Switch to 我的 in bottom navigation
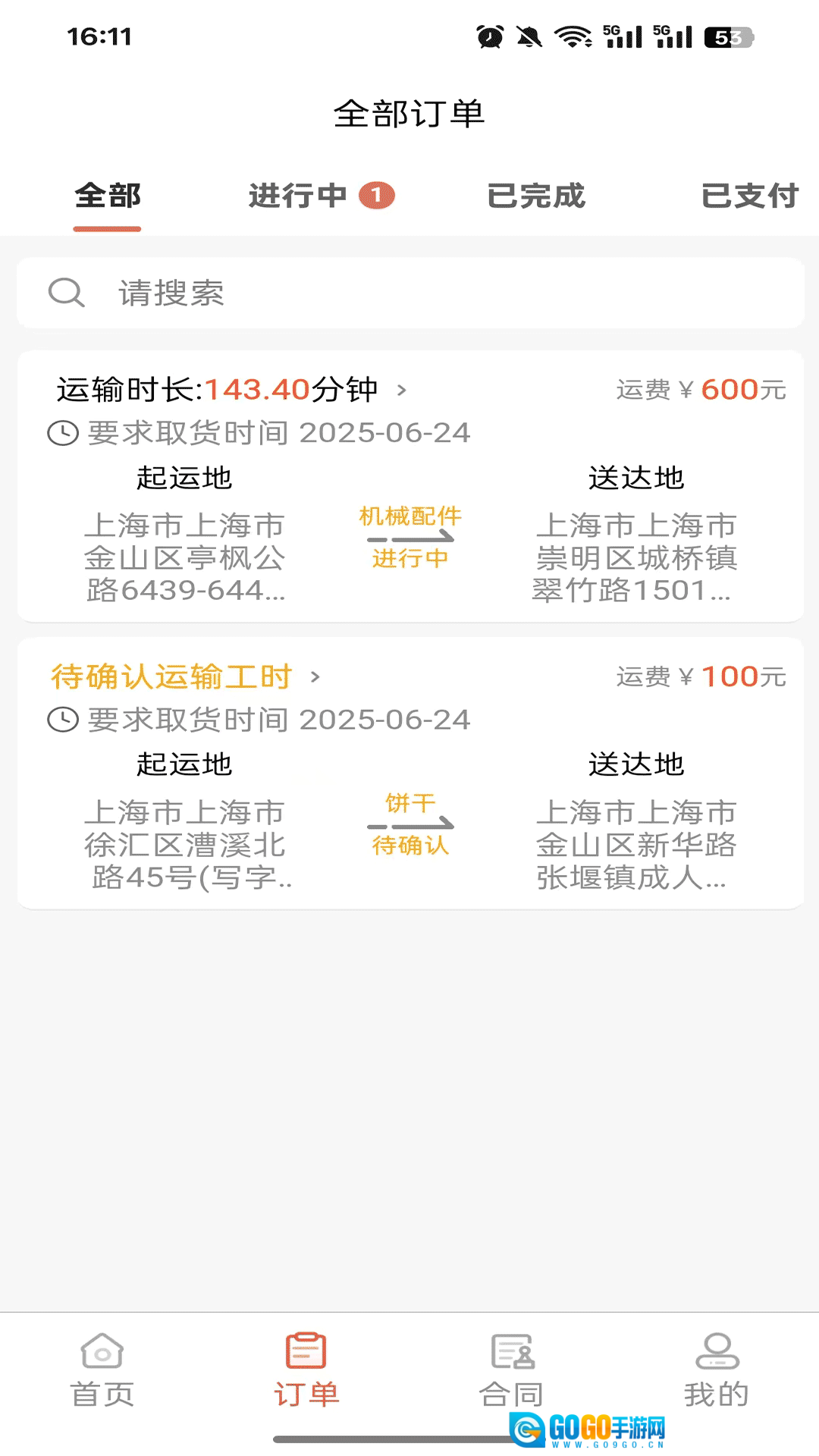 [x=717, y=1371]
